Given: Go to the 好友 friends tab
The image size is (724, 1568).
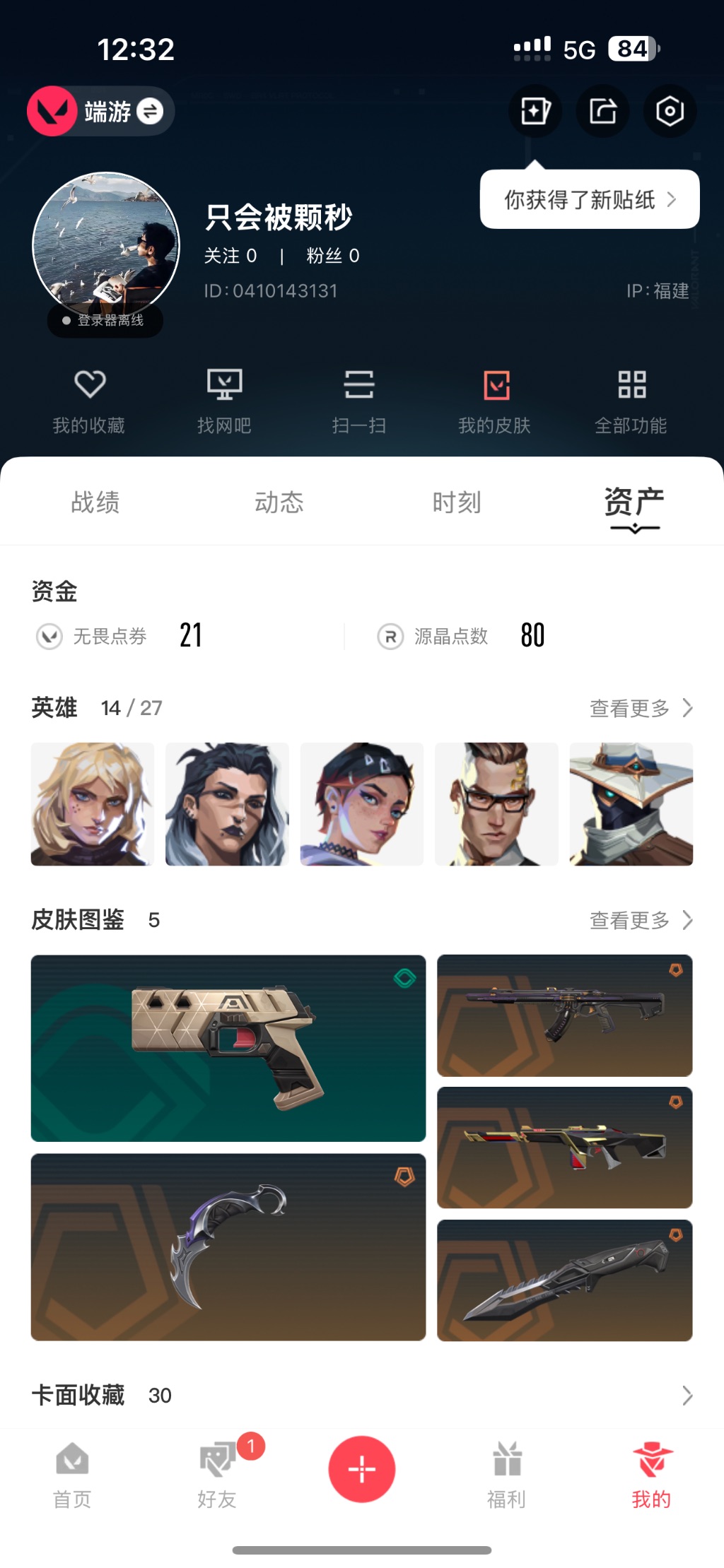Looking at the screenshot, I should click(x=217, y=1475).
